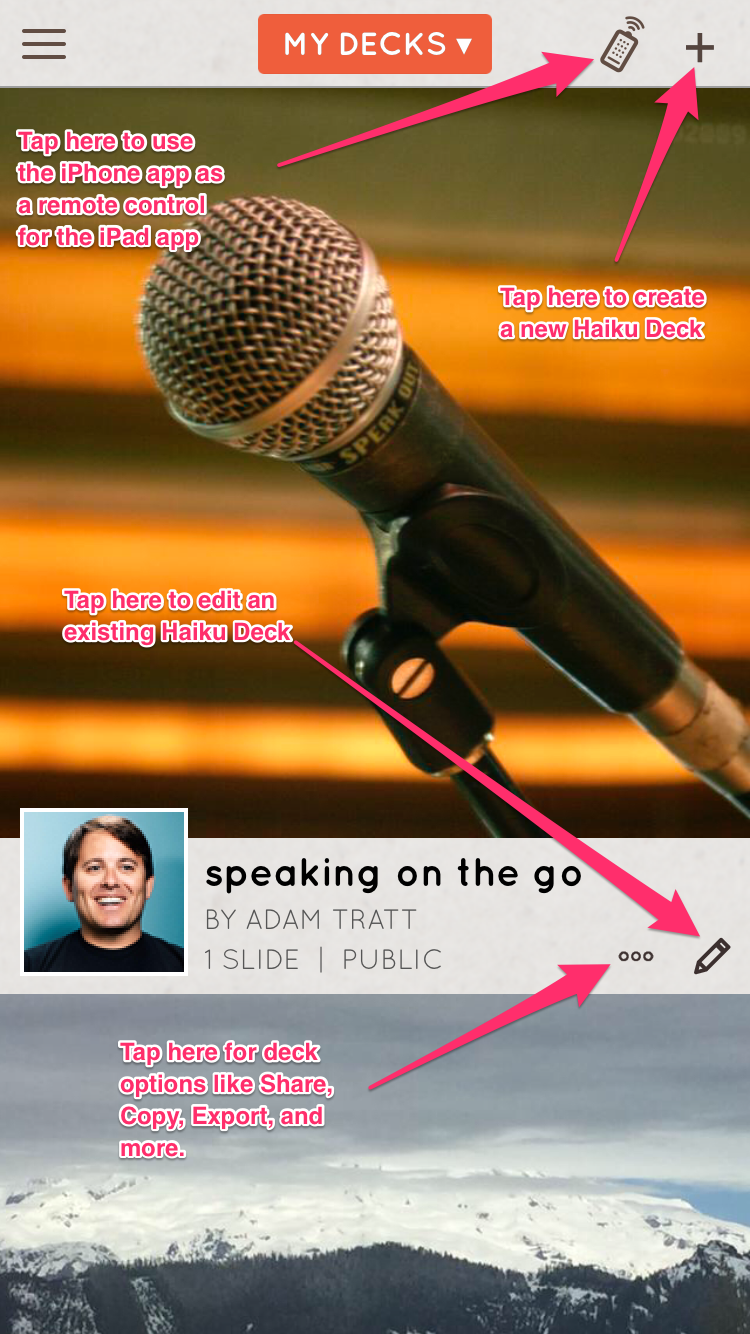Expand the MY DECKS dropdown

pyautogui.click(x=375, y=44)
